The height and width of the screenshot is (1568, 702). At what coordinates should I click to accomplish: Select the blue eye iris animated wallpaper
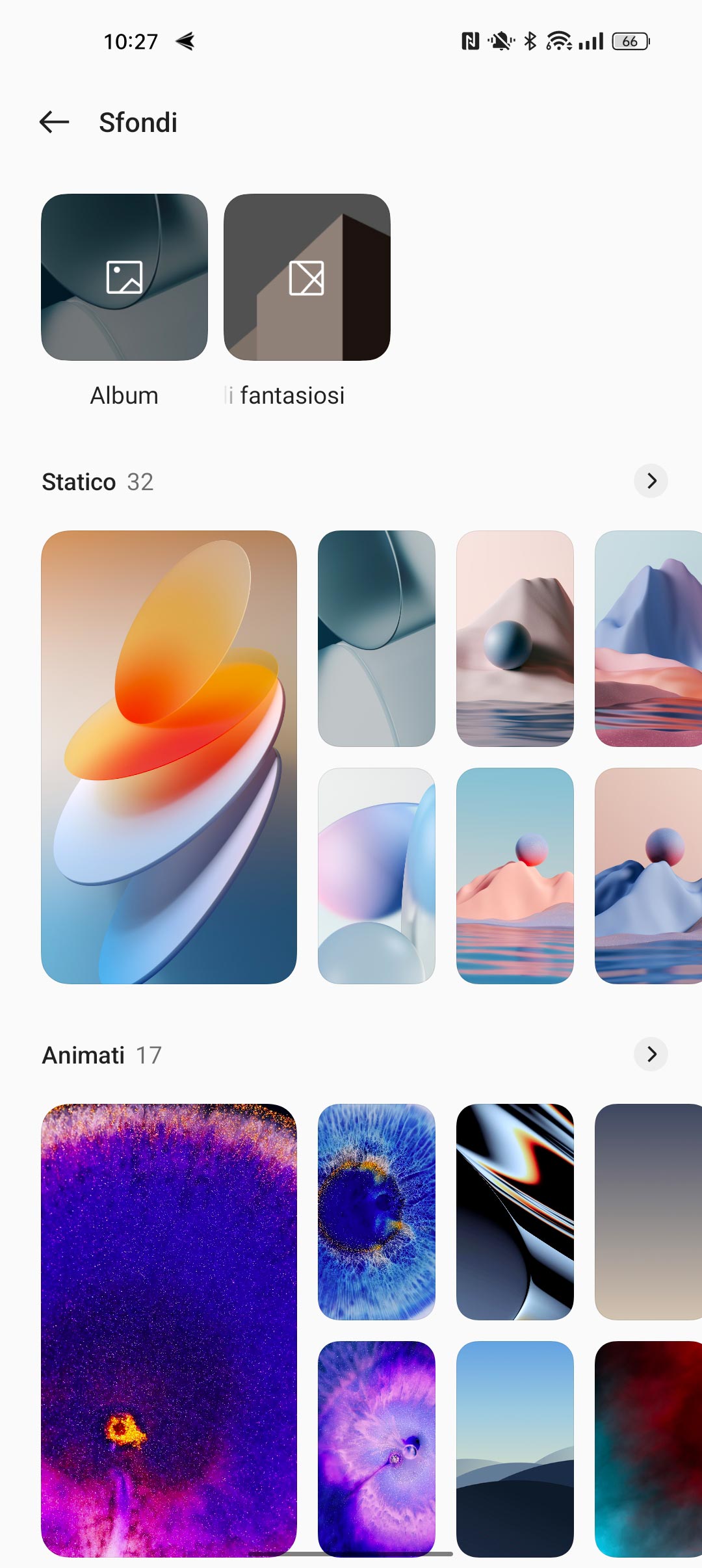tap(376, 1212)
